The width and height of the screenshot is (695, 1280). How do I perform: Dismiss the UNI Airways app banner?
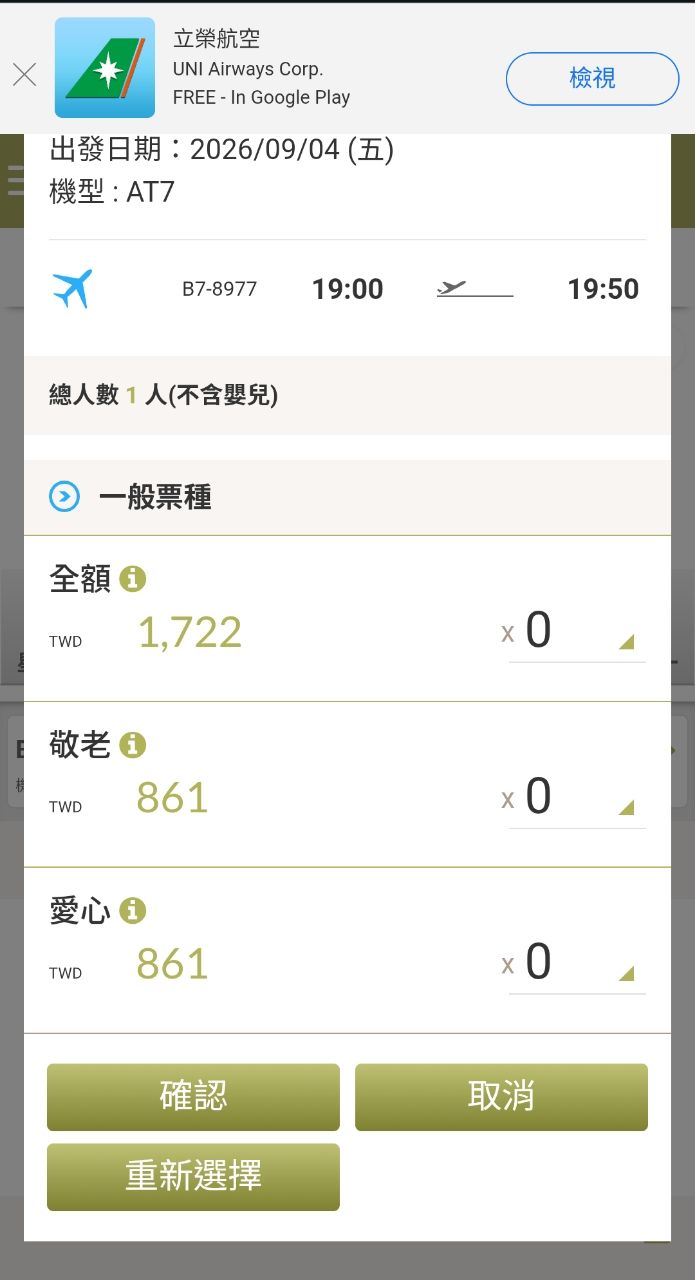(24, 75)
